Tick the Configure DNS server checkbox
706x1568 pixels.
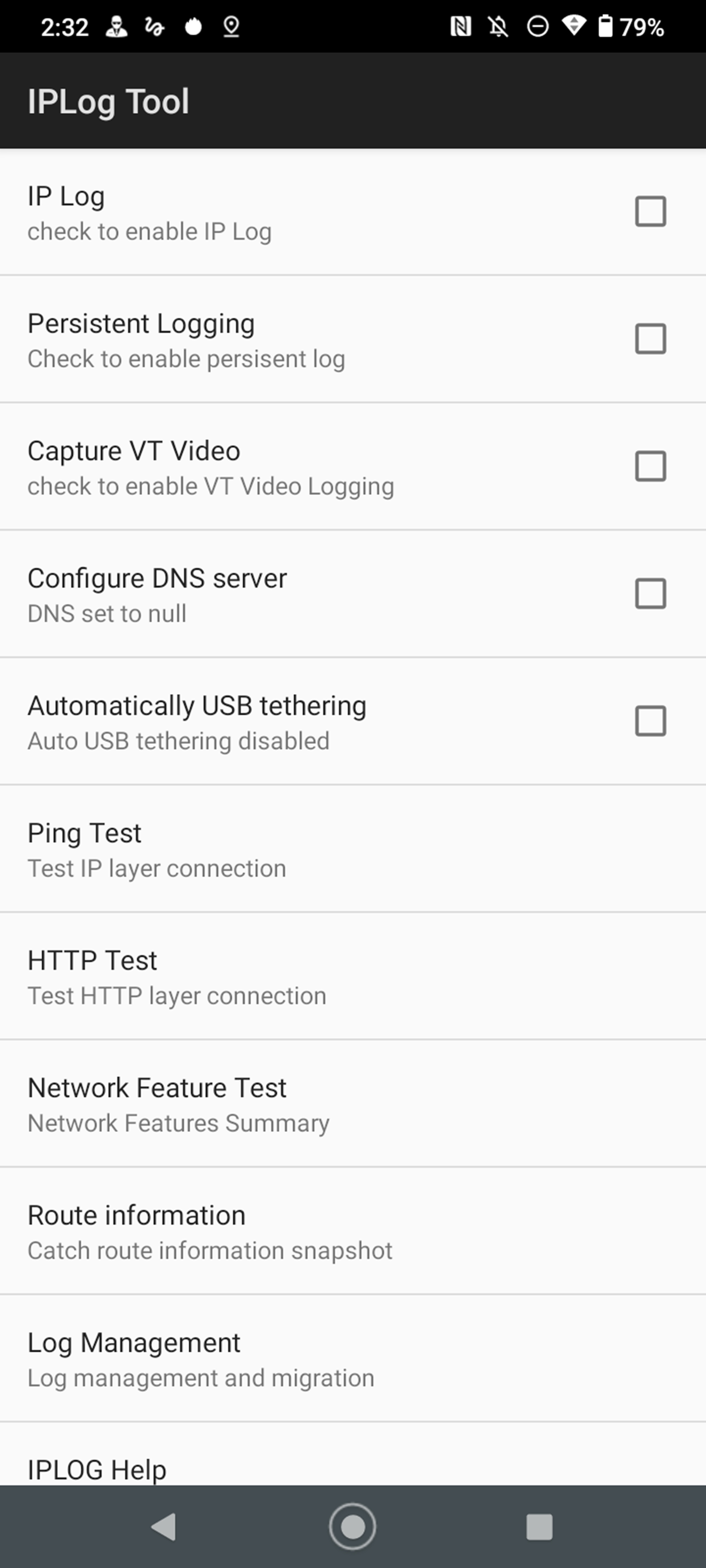click(650, 594)
